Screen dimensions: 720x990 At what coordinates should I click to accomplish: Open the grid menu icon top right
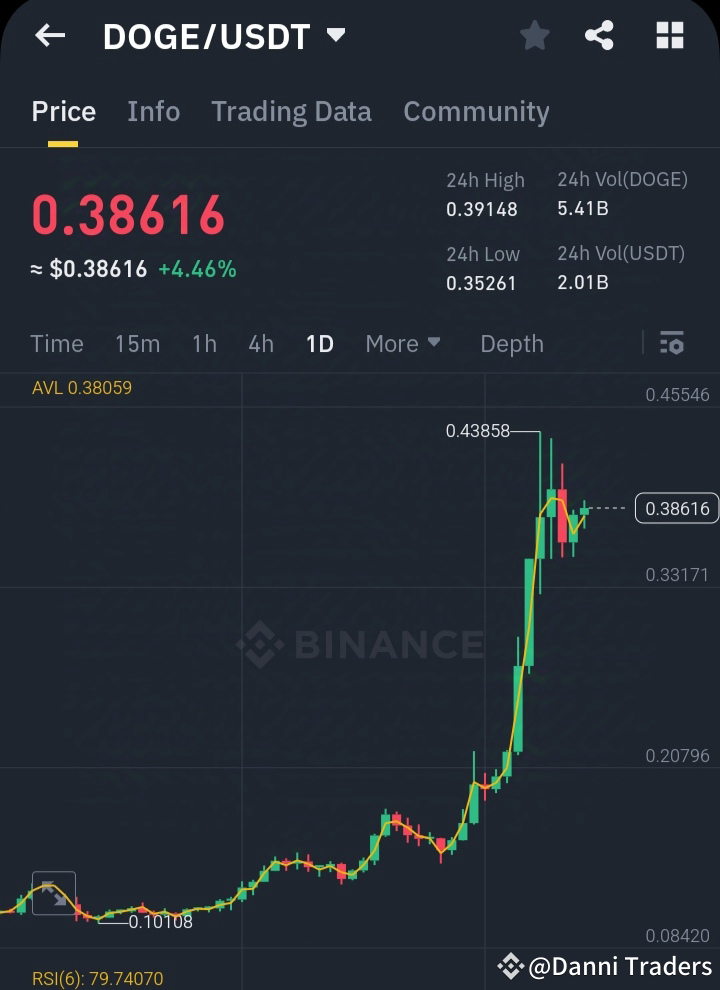pyautogui.click(x=668, y=36)
